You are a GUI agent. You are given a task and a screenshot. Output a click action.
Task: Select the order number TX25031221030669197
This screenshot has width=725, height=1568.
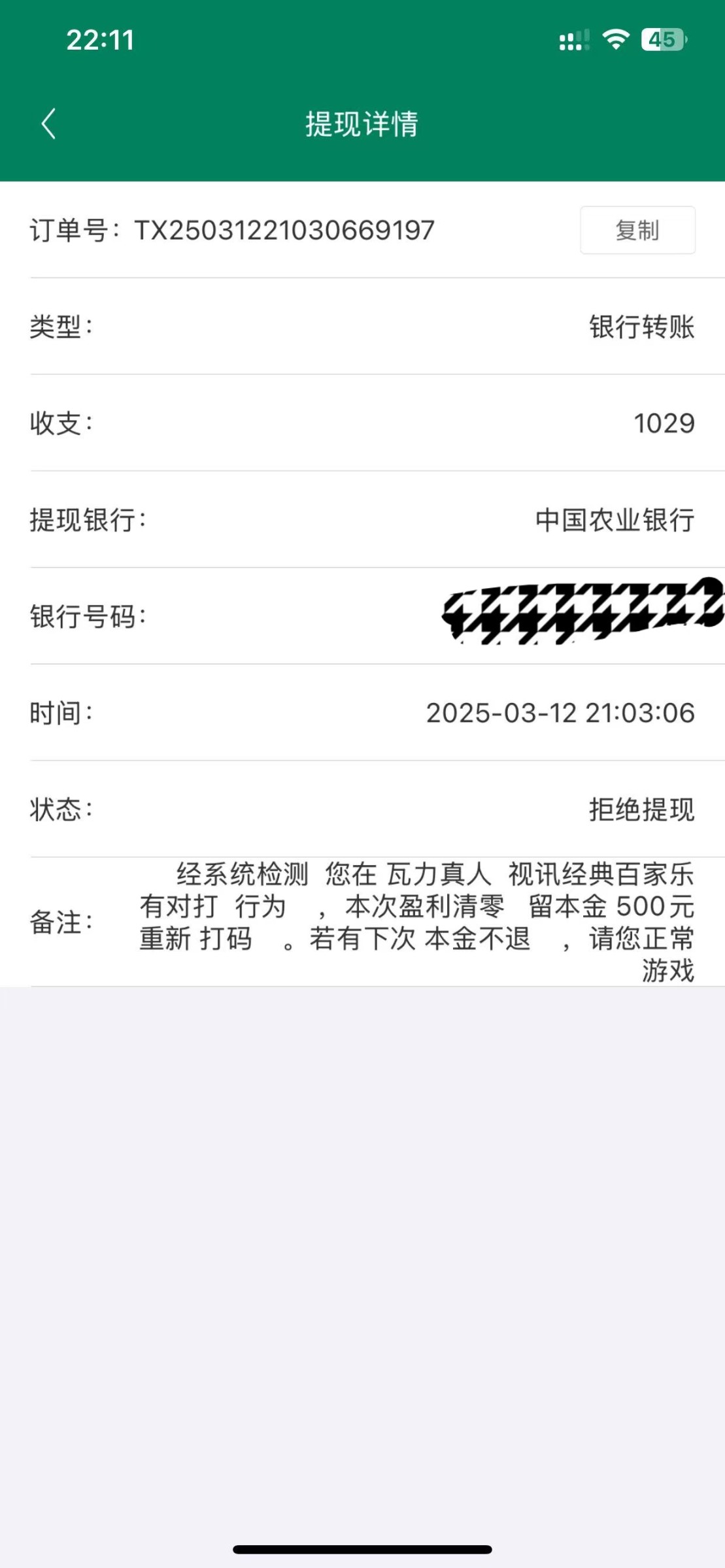pyautogui.click(x=286, y=230)
